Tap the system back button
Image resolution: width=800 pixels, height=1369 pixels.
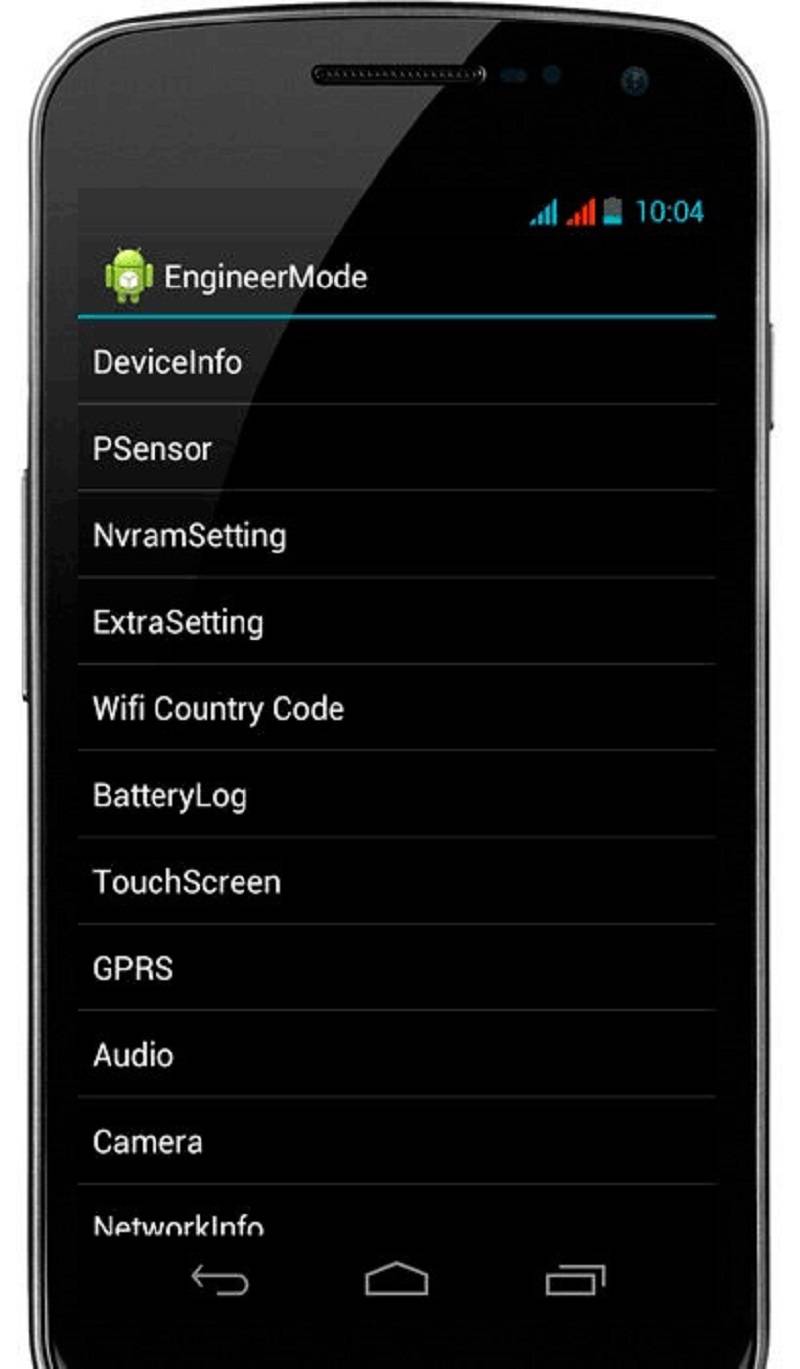pos(220,1279)
